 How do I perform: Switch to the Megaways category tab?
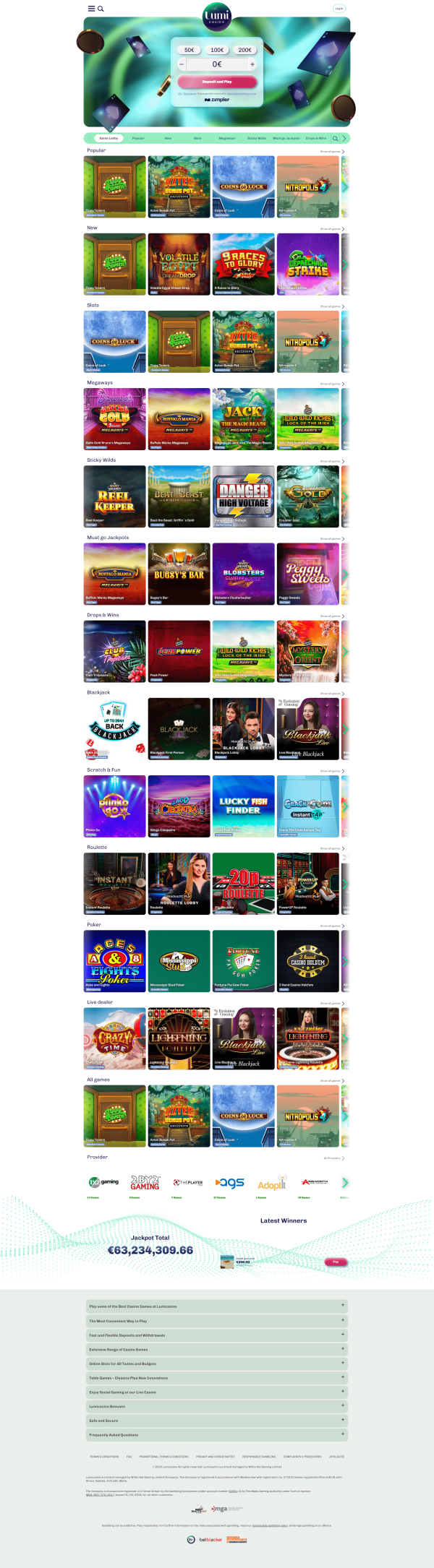[227, 138]
